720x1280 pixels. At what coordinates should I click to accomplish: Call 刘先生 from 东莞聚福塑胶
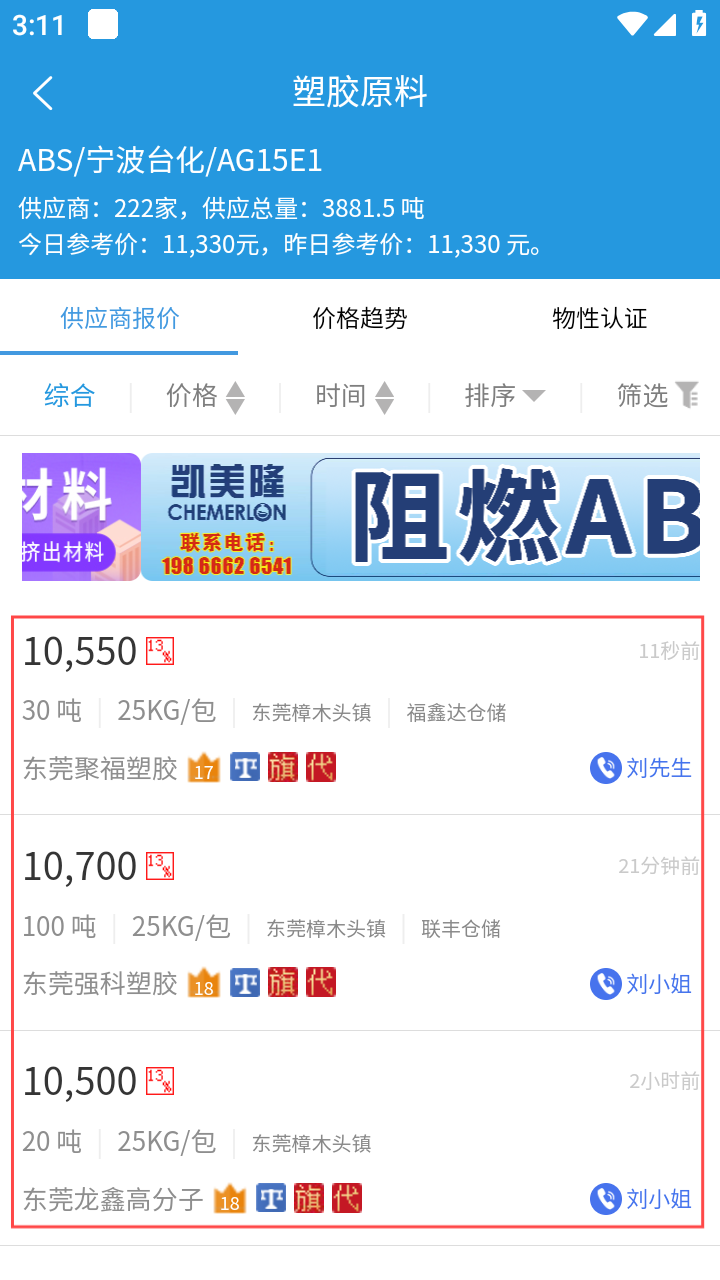tap(641, 768)
